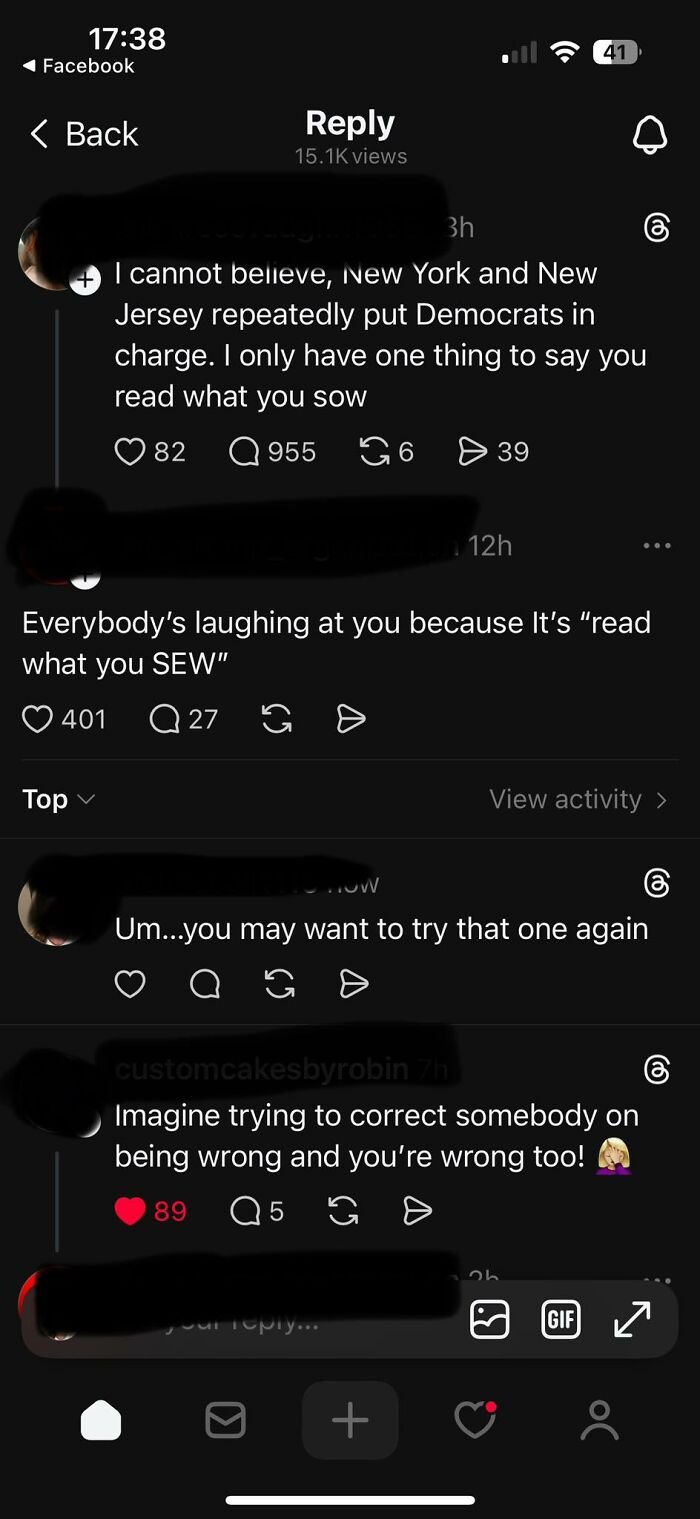
Task: Open the 5 replies on customcakesbyrobin's comment
Action: (x=245, y=1211)
